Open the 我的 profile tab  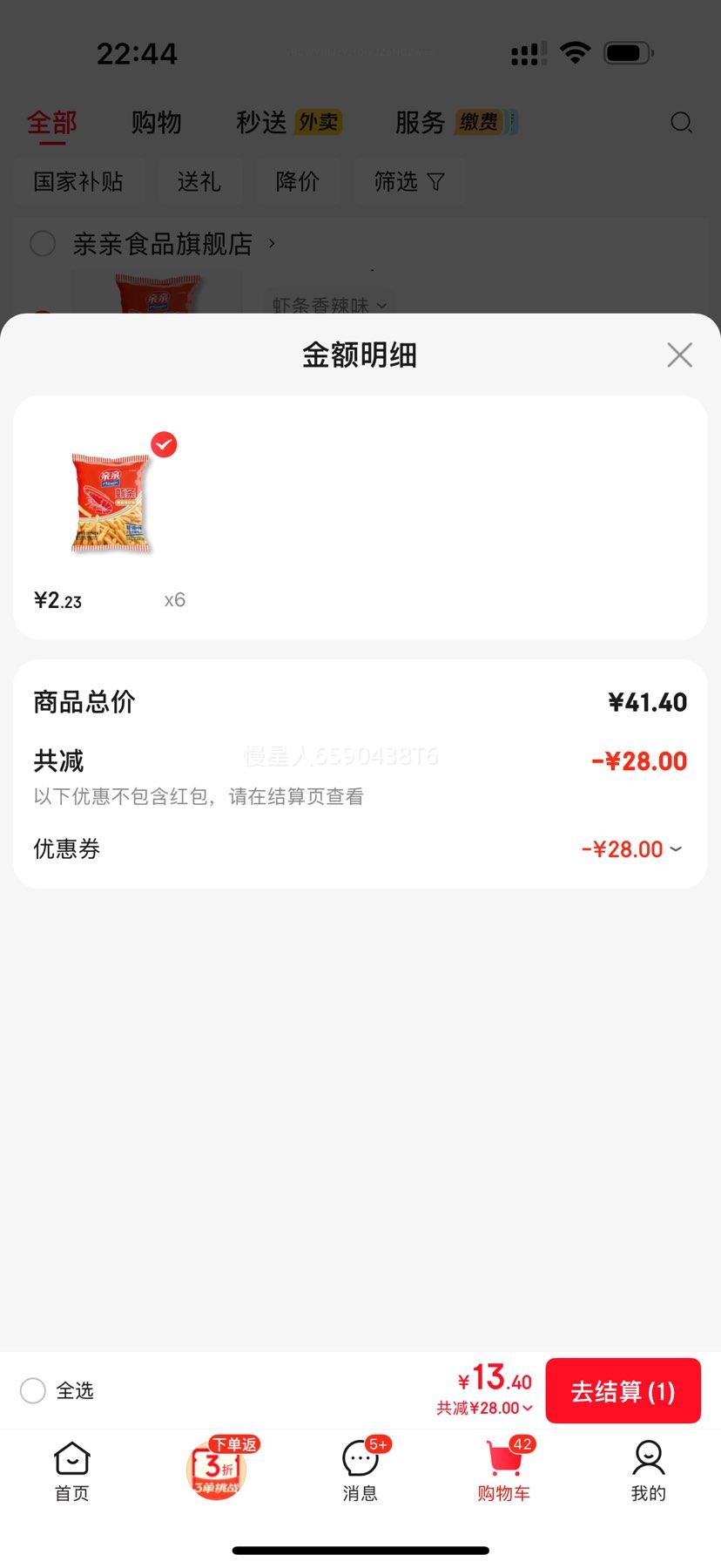648,1470
